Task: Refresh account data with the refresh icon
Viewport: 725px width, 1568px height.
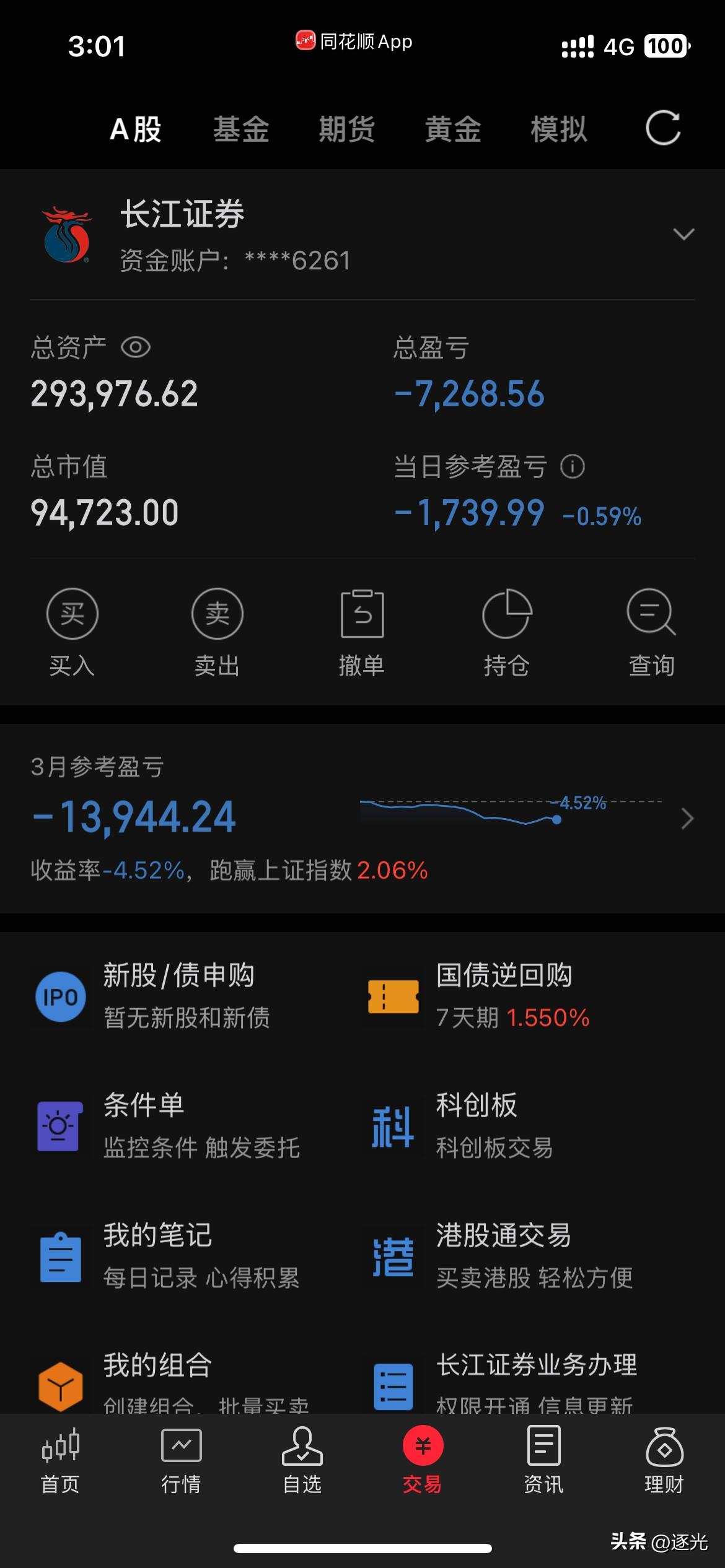Action: click(x=662, y=129)
